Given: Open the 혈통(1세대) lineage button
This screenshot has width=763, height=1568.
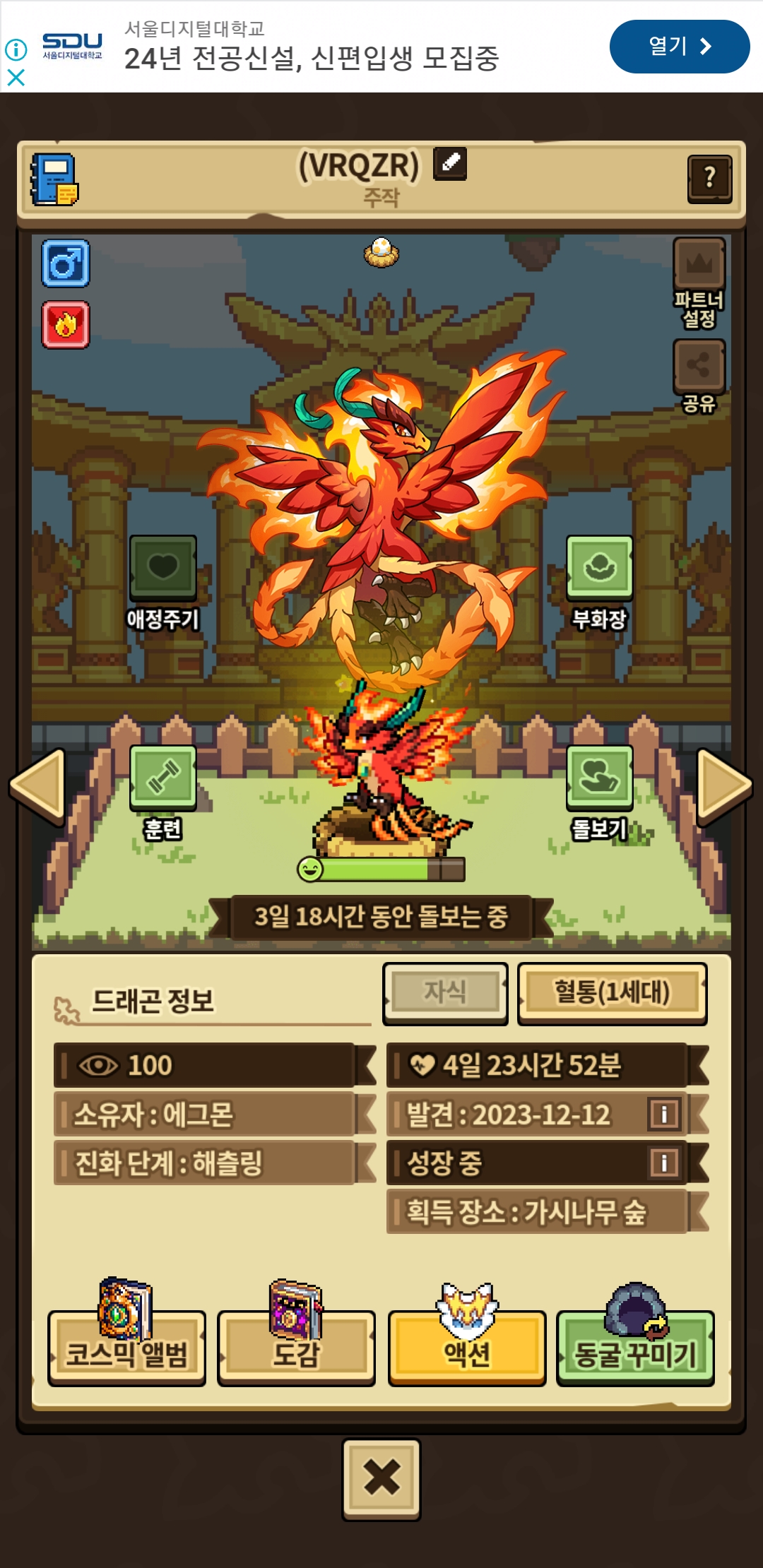Looking at the screenshot, I should point(612,992).
